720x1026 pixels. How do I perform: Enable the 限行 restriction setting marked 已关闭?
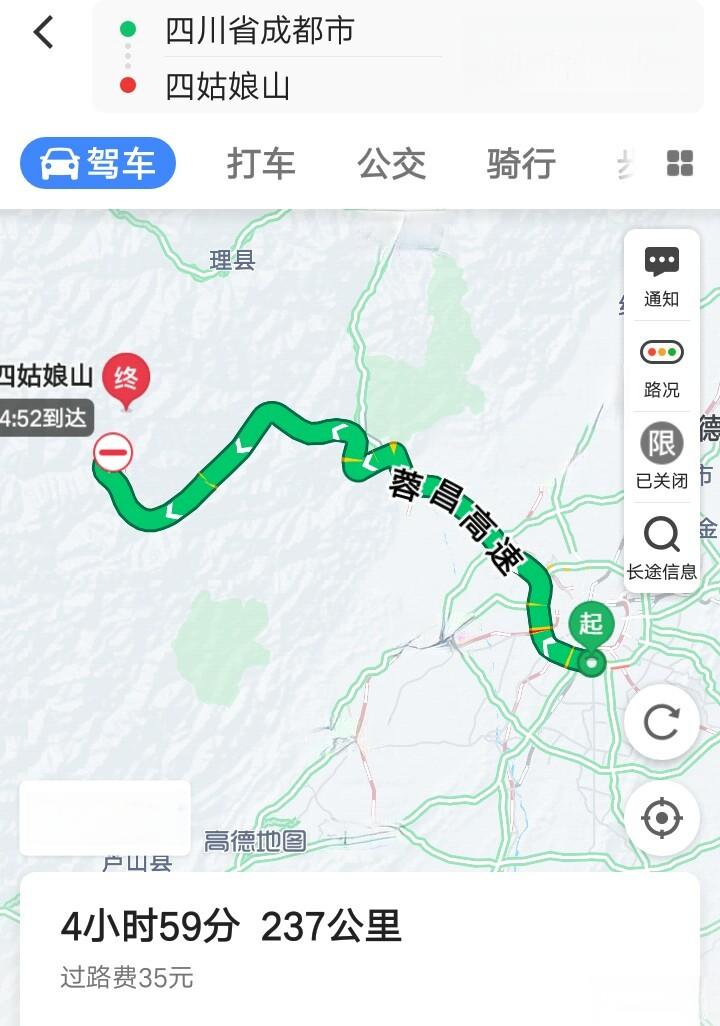point(661,452)
